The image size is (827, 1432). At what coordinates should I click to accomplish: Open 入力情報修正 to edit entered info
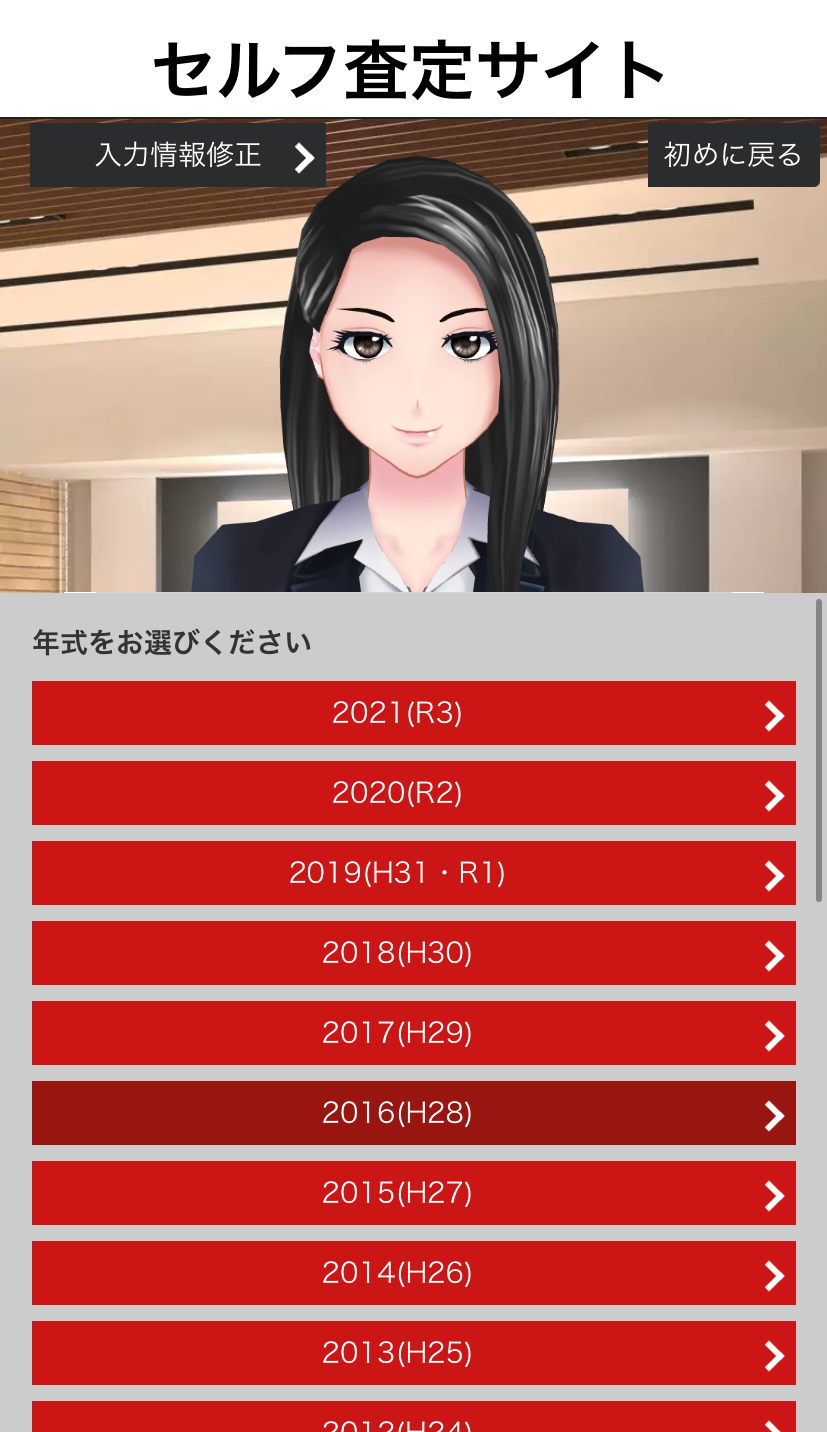[178, 155]
